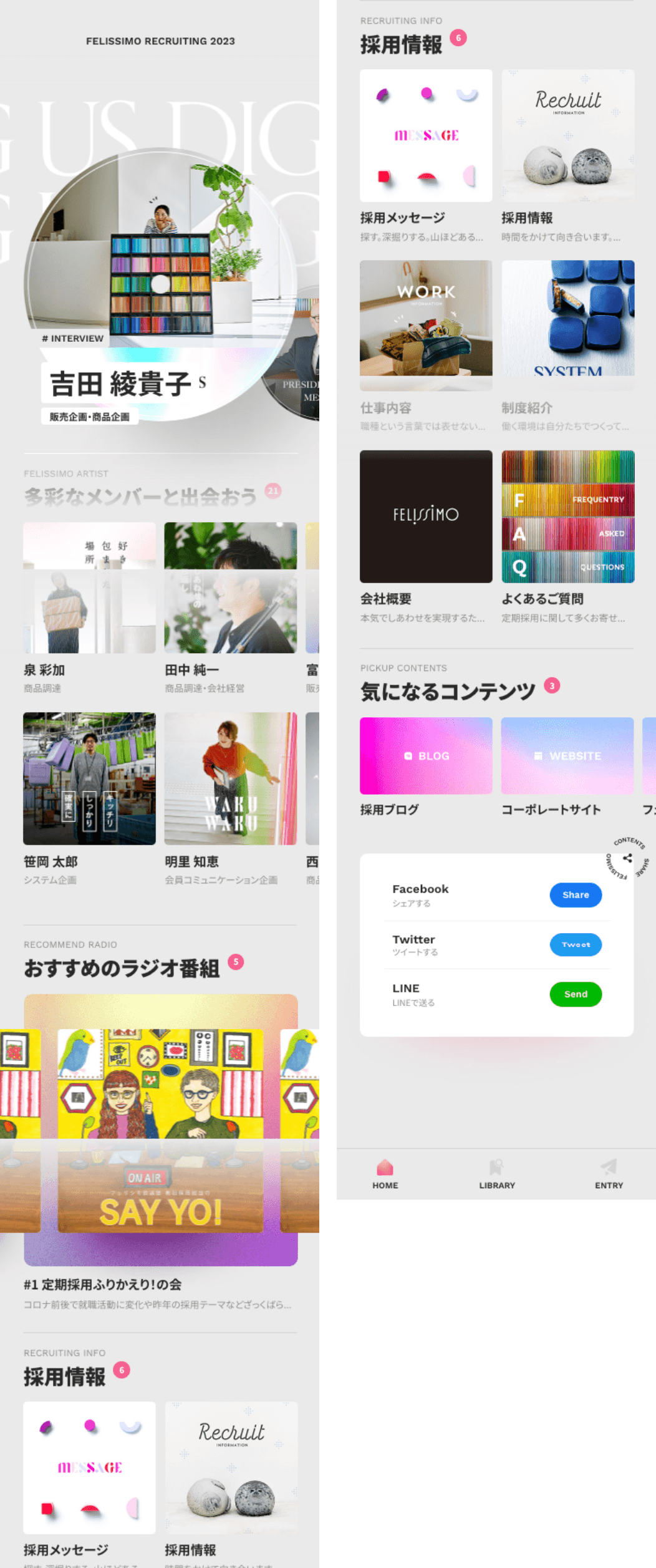Image resolution: width=656 pixels, height=1568 pixels.
Task: Open 明里 知恵 member profile
Action: 230,778
